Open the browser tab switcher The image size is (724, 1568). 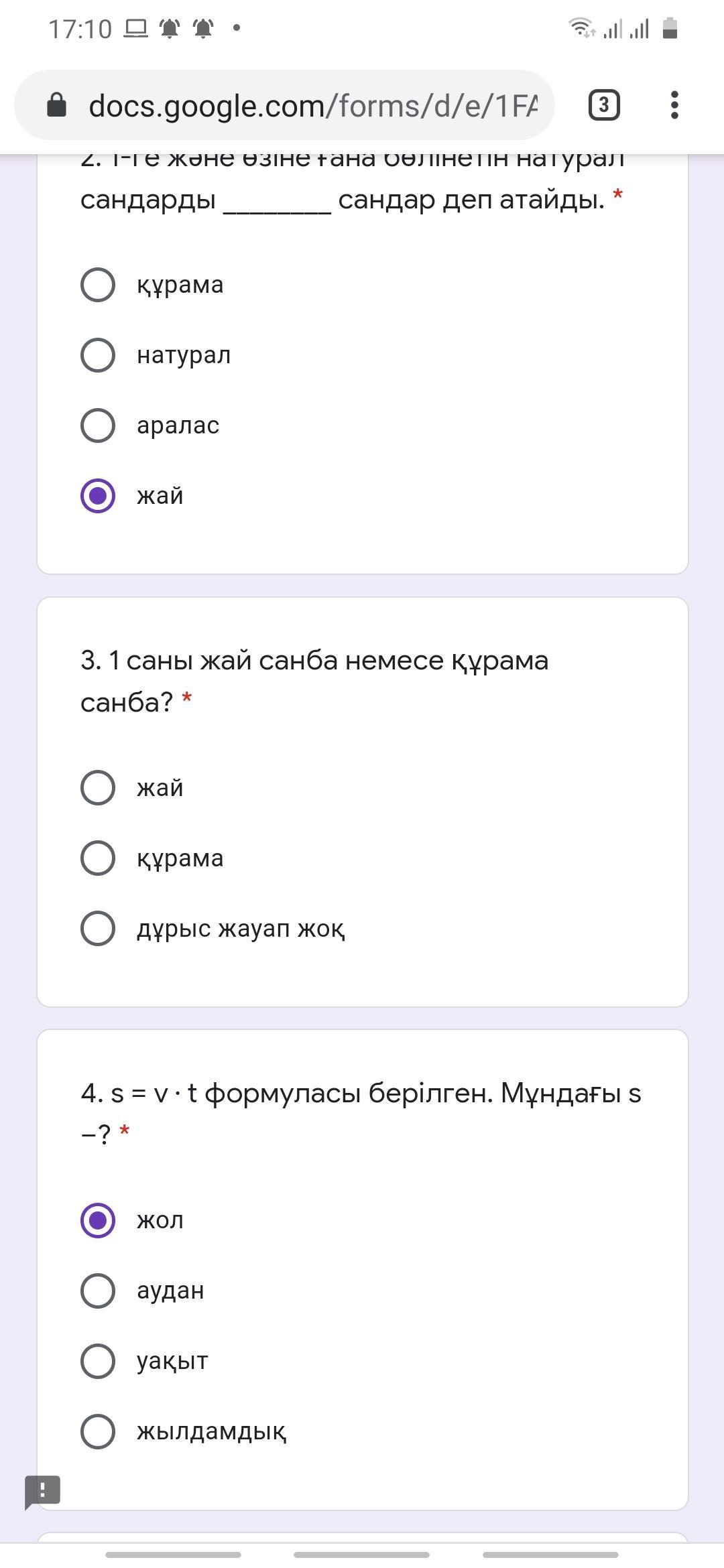(603, 105)
